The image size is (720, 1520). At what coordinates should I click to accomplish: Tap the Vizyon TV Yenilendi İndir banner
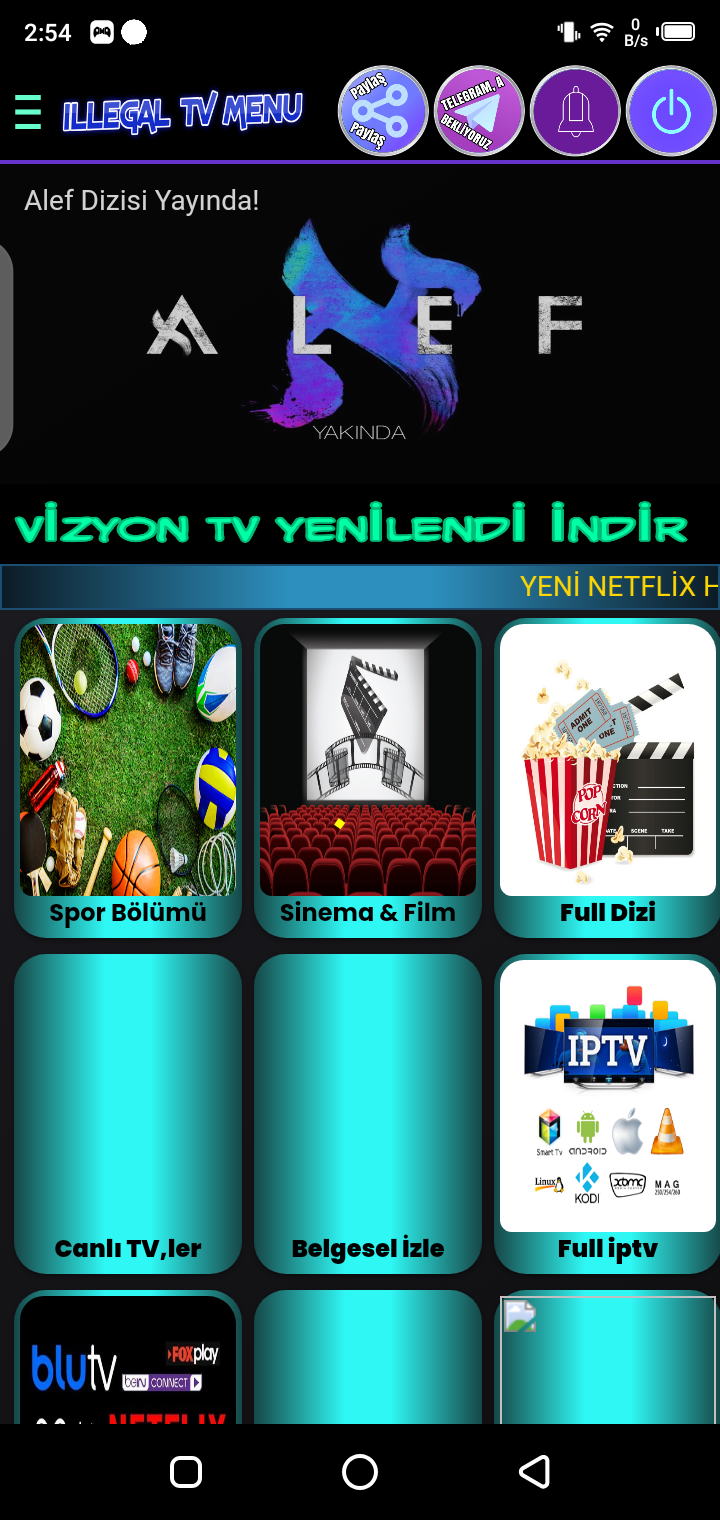click(352, 527)
